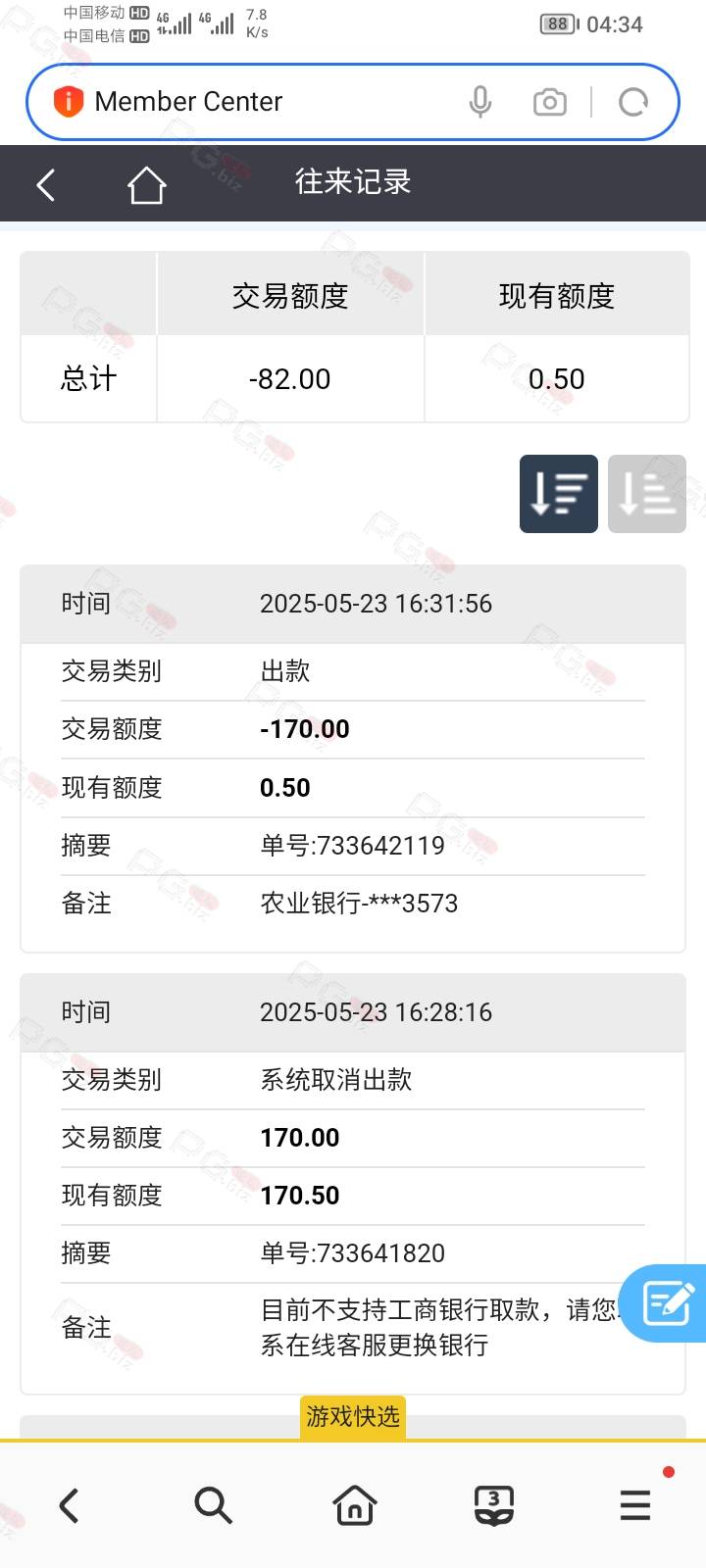The width and height of the screenshot is (706, 1568).
Task: Expand the 游戏快选 tab
Action: tap(353, 1417)
